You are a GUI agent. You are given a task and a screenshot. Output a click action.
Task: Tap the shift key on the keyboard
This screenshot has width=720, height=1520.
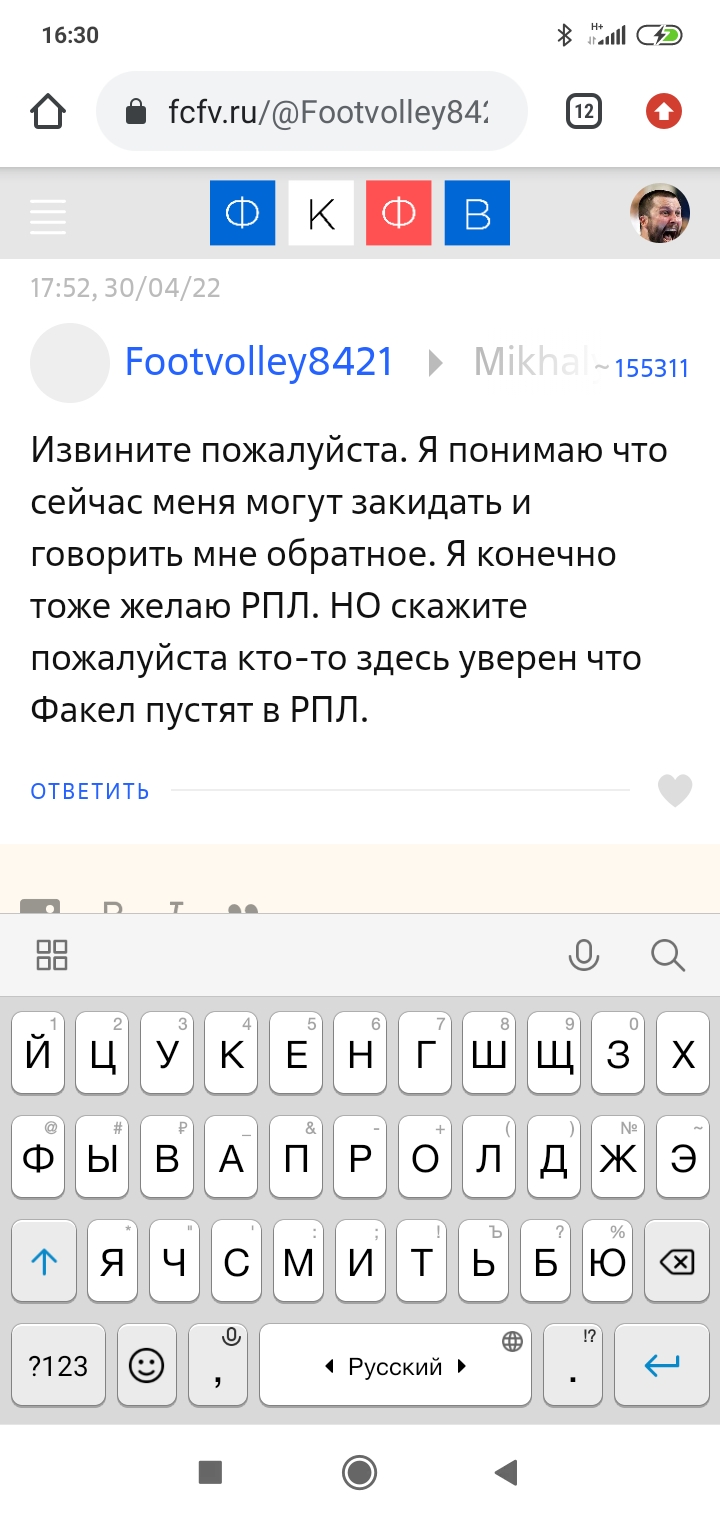coord(44,1263)
